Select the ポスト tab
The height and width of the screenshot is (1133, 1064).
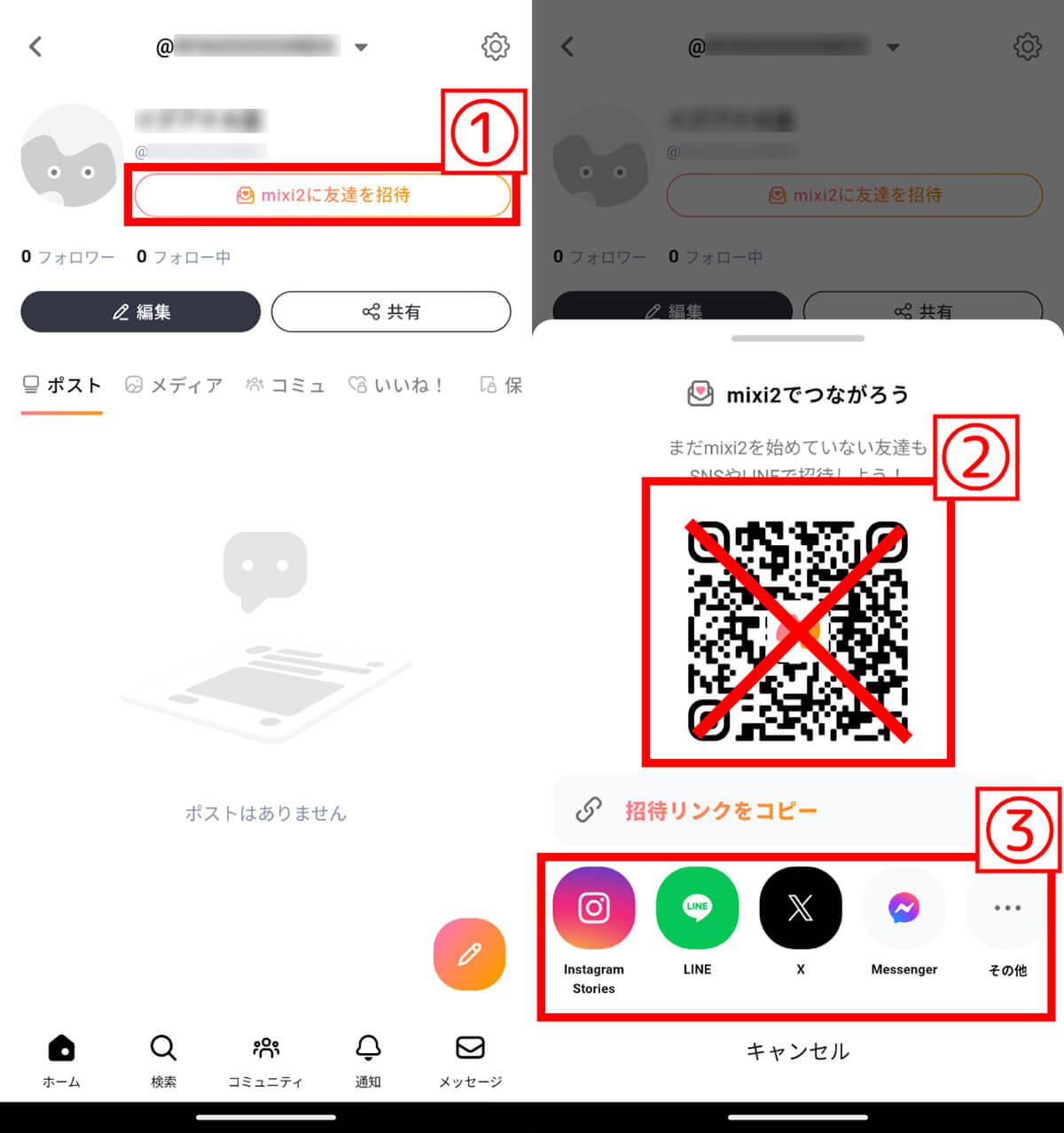click(62, 385)
